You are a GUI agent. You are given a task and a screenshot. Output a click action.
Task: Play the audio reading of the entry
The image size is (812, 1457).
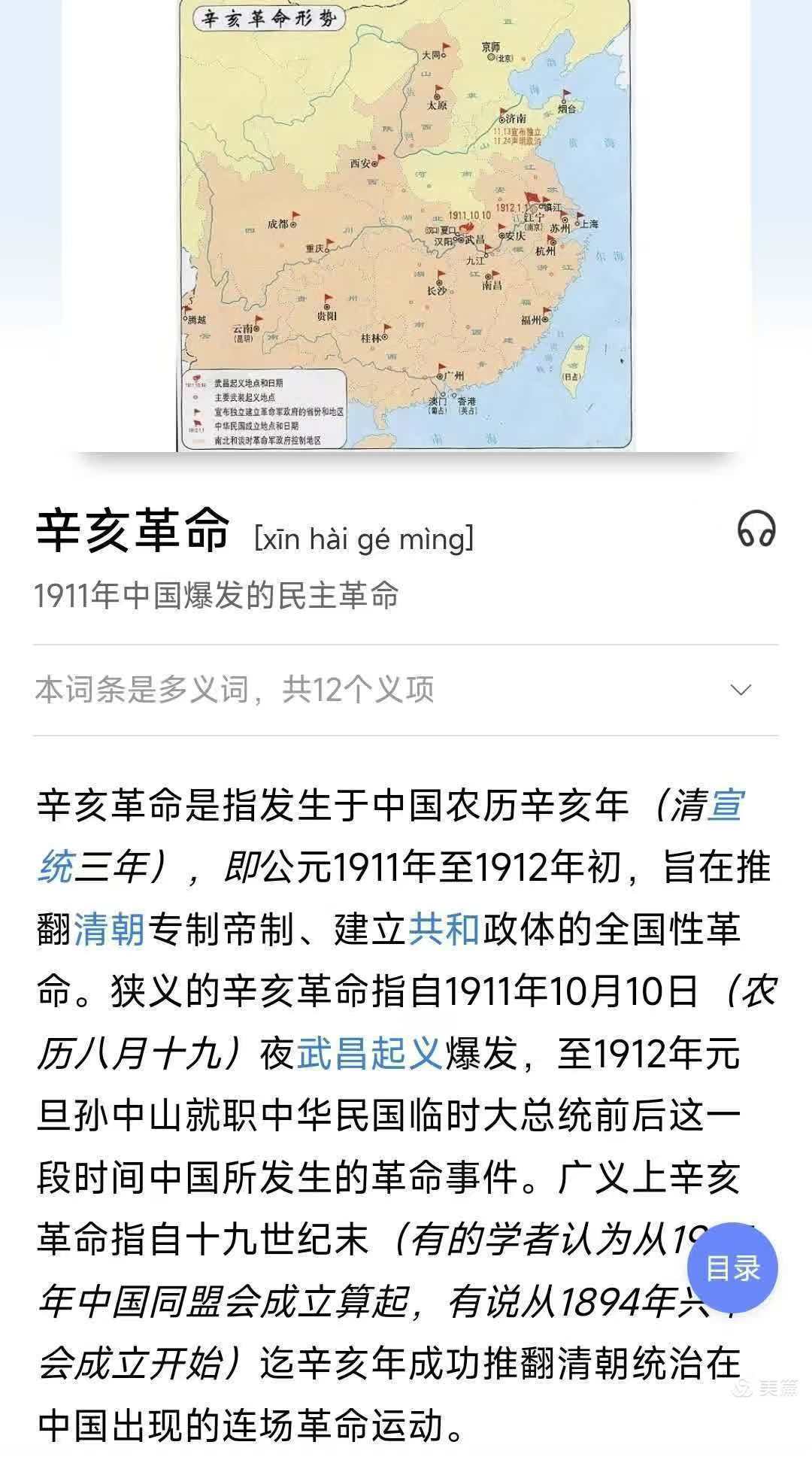756,528
